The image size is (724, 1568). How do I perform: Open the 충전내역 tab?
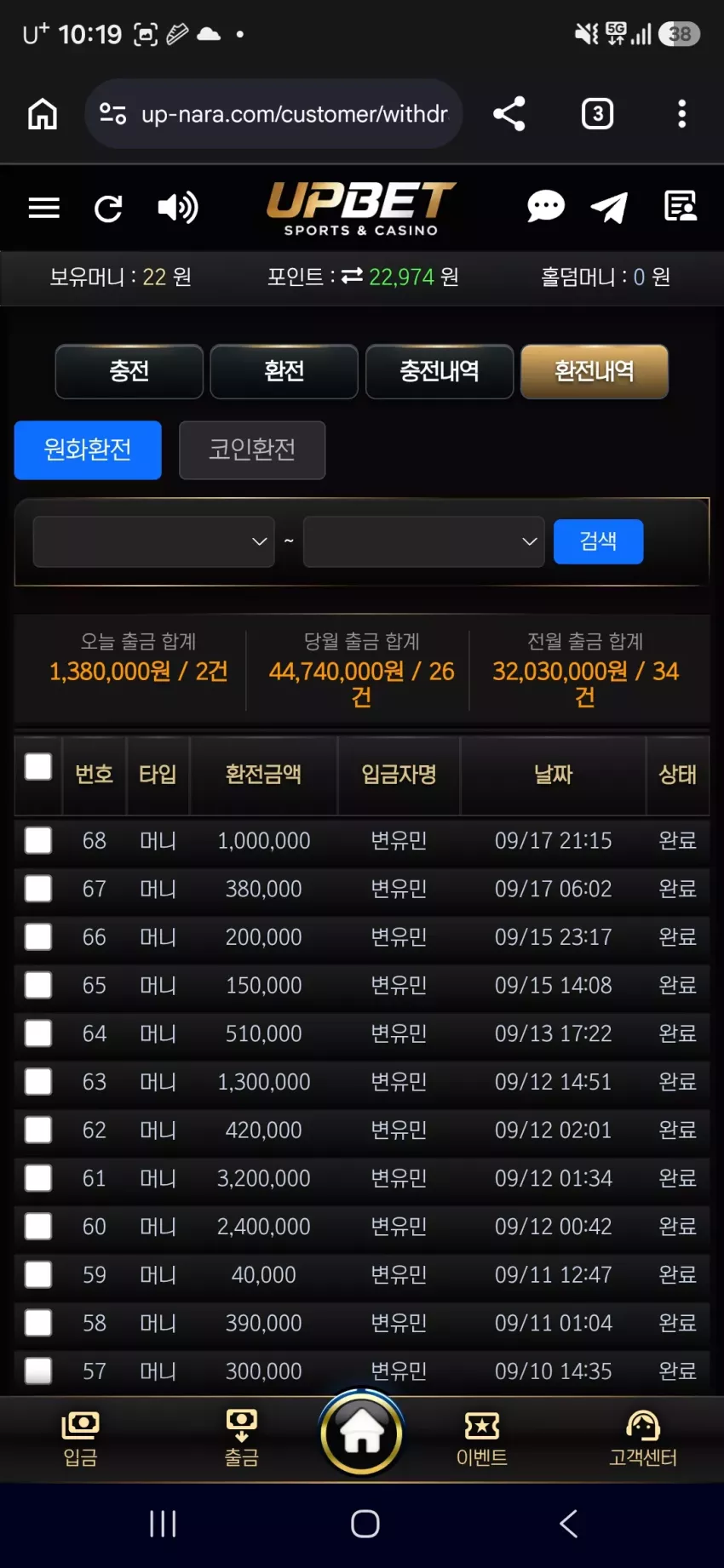tap(440, 371)
